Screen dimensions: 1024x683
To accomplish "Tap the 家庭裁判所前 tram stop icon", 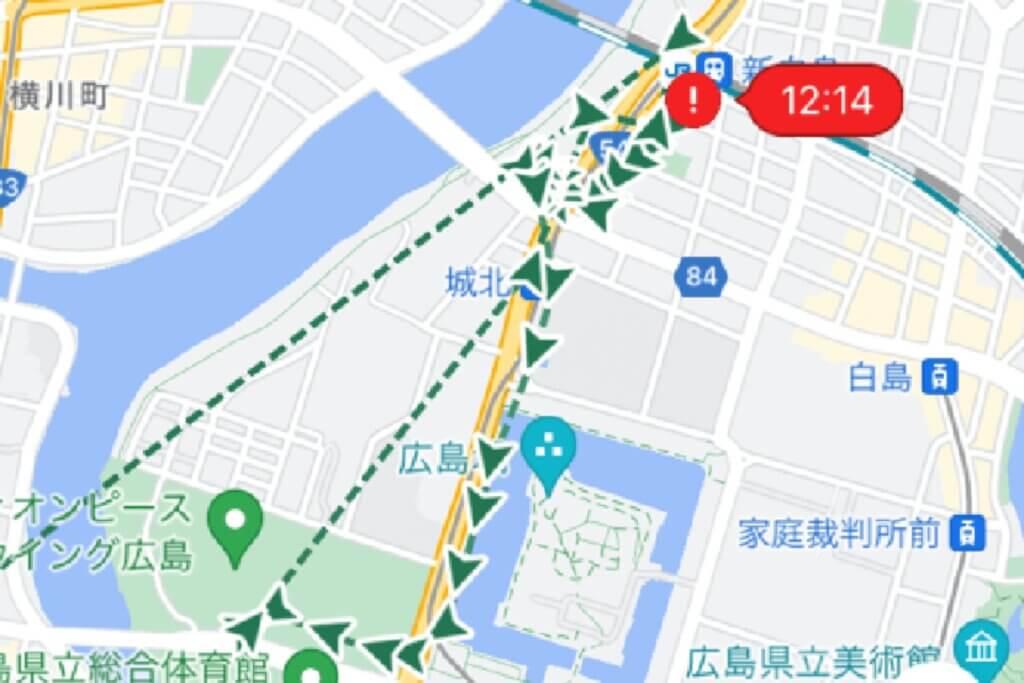I will tap(968, 533).
